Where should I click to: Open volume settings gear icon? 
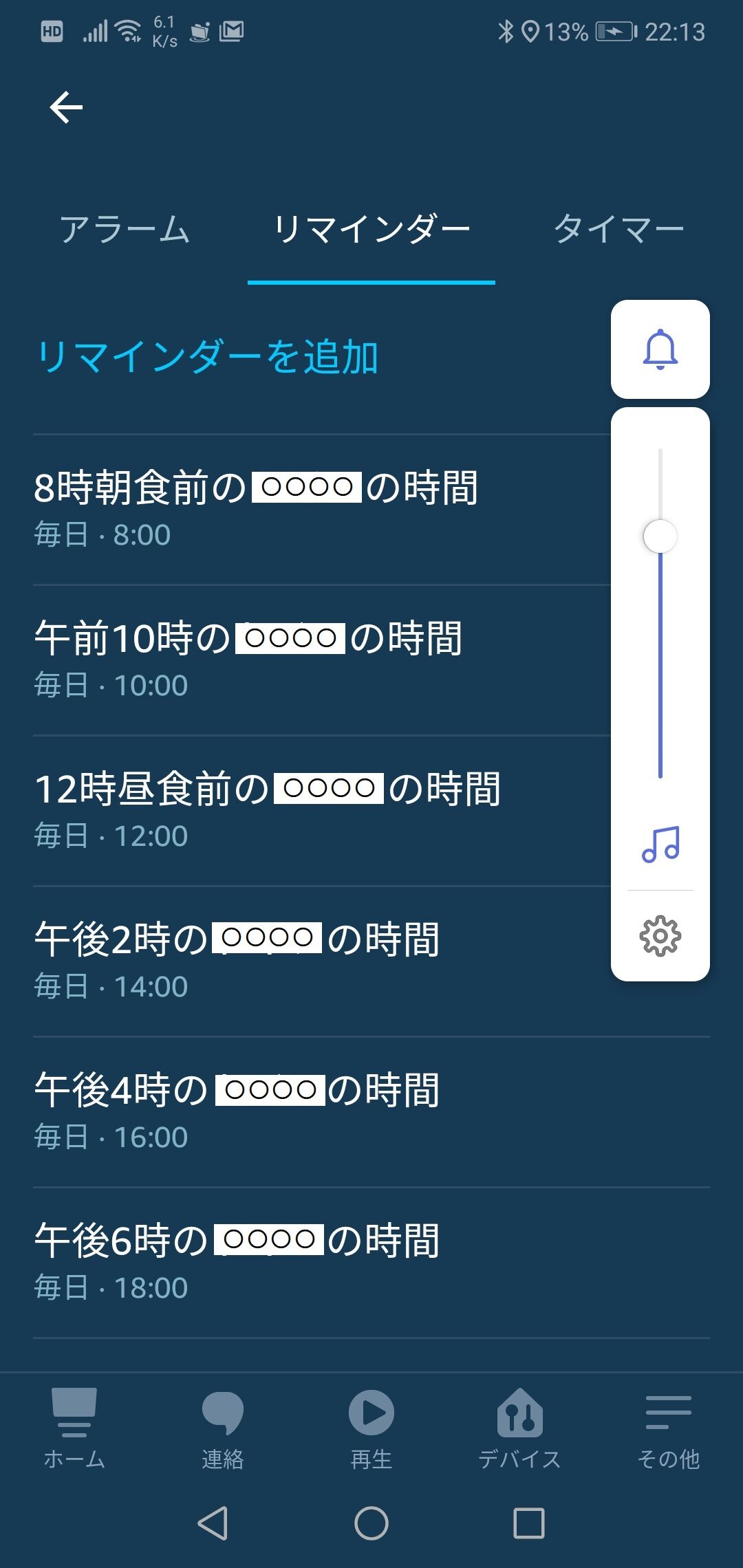click(x=660, y=935)
